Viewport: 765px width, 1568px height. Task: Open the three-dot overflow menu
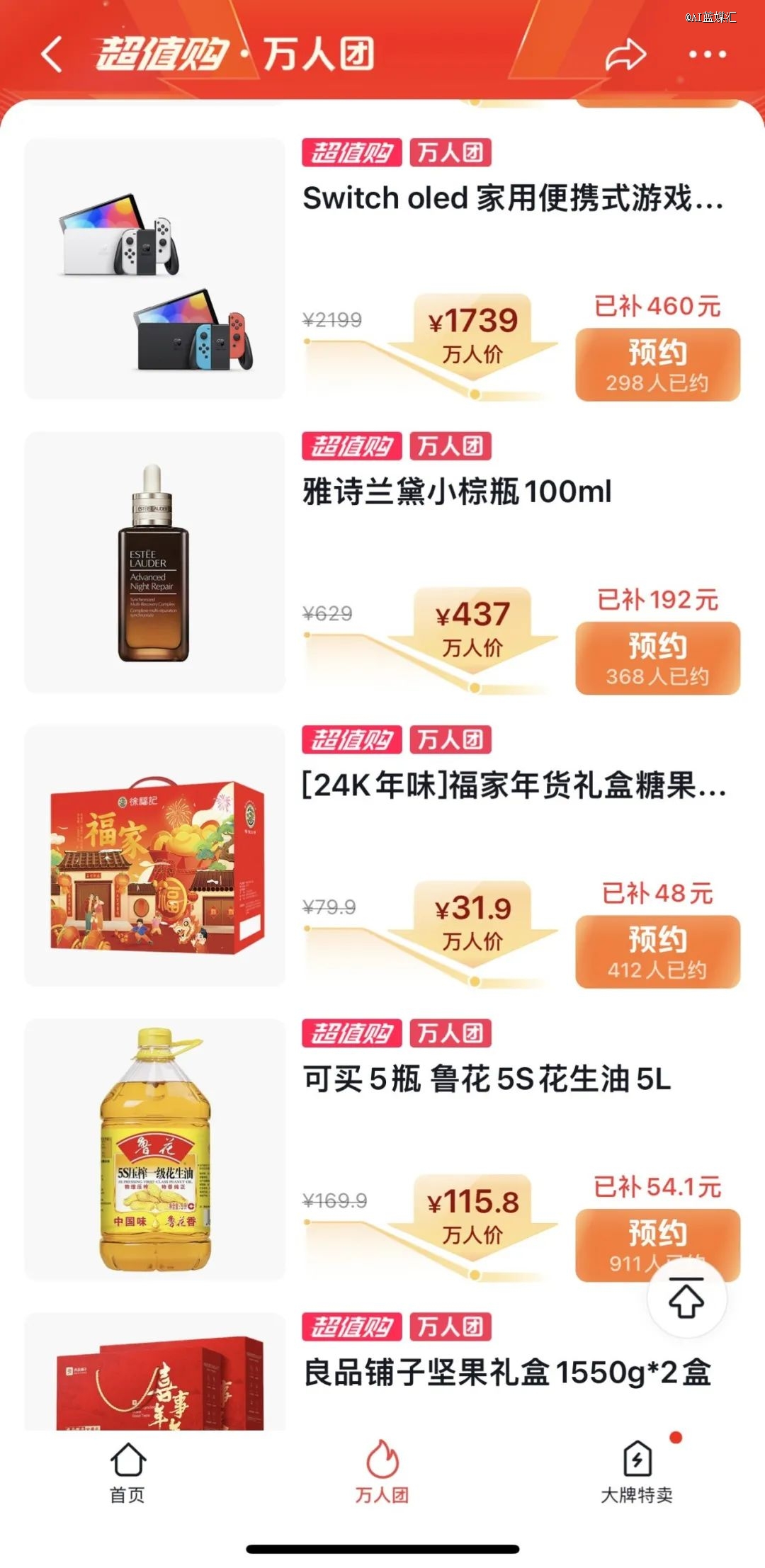coord(707,55)
